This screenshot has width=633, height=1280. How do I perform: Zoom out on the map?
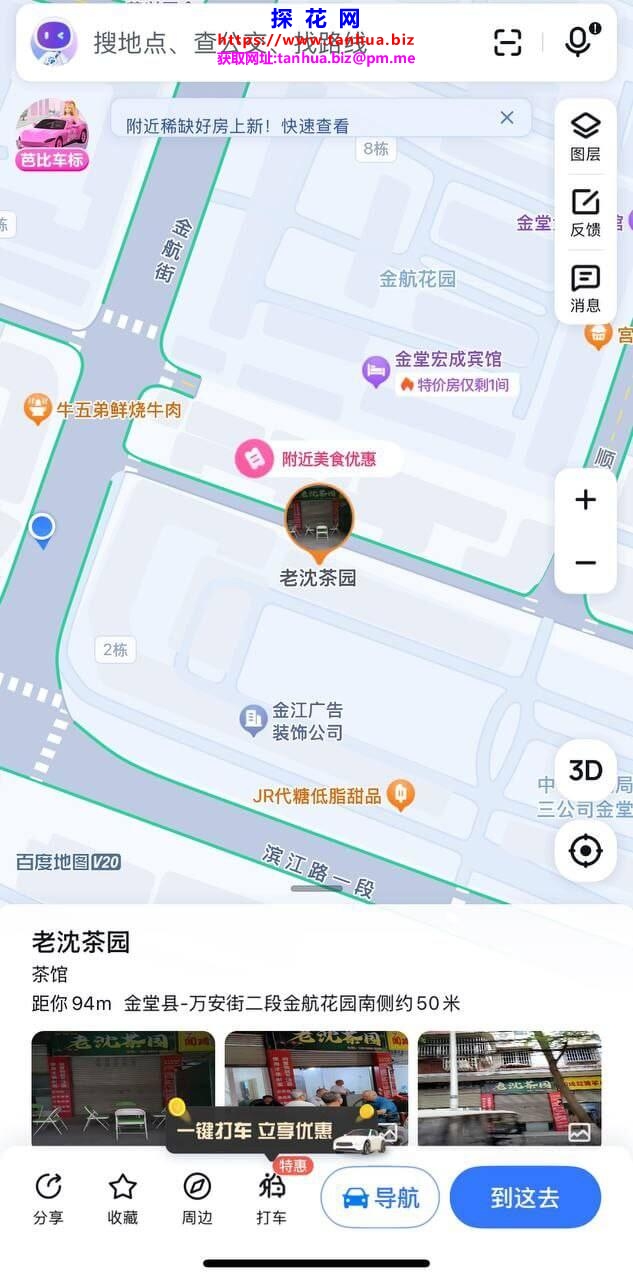[585, 563]
